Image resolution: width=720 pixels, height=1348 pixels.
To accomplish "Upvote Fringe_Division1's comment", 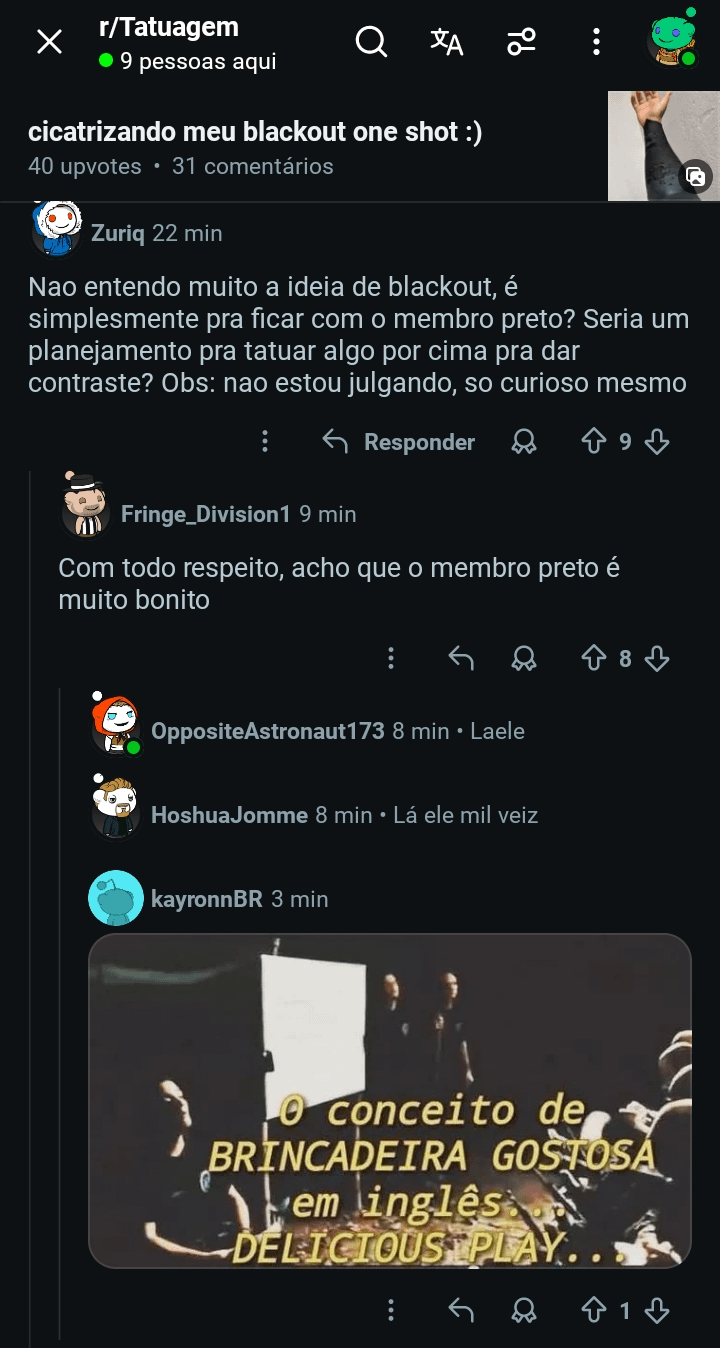I will tap(594, 658).
